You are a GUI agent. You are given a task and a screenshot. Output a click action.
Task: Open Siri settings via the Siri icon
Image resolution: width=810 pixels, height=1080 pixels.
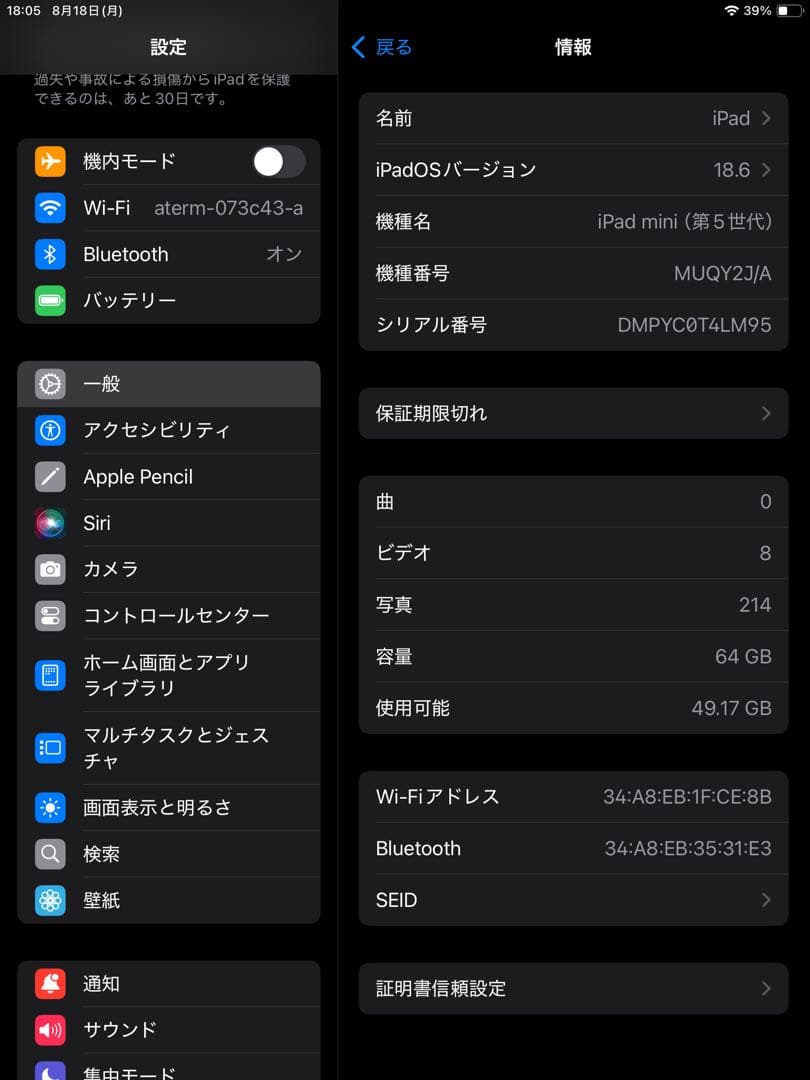50,522
